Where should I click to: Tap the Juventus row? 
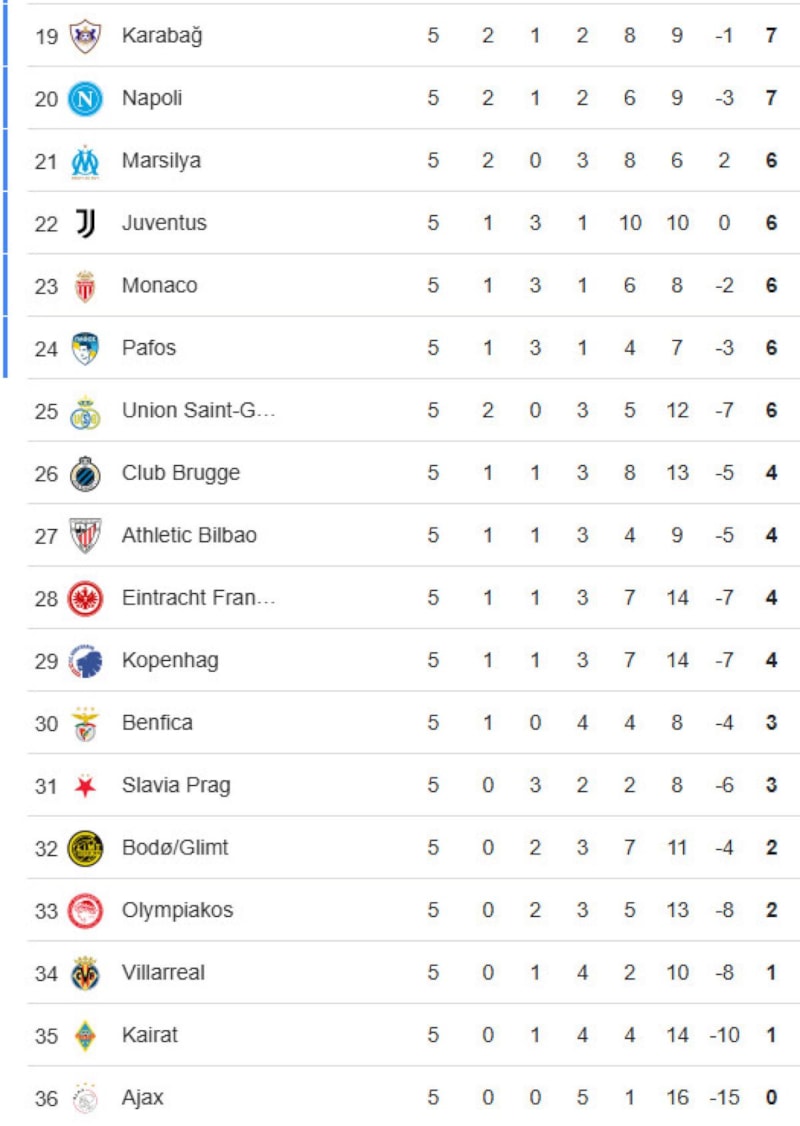click(x=164, y=223)
